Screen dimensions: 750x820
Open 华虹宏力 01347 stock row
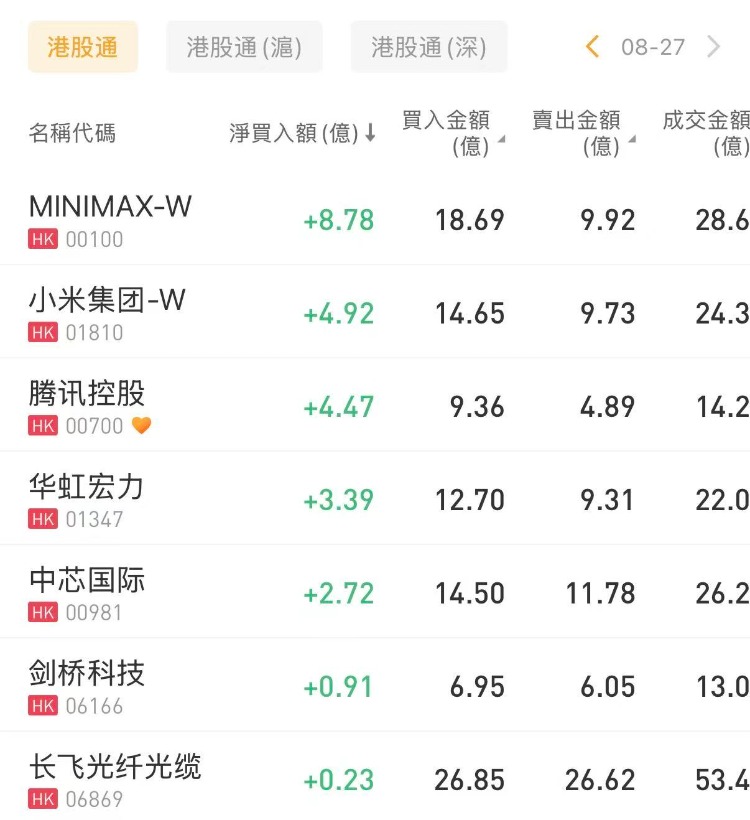[x=375, y=498]
